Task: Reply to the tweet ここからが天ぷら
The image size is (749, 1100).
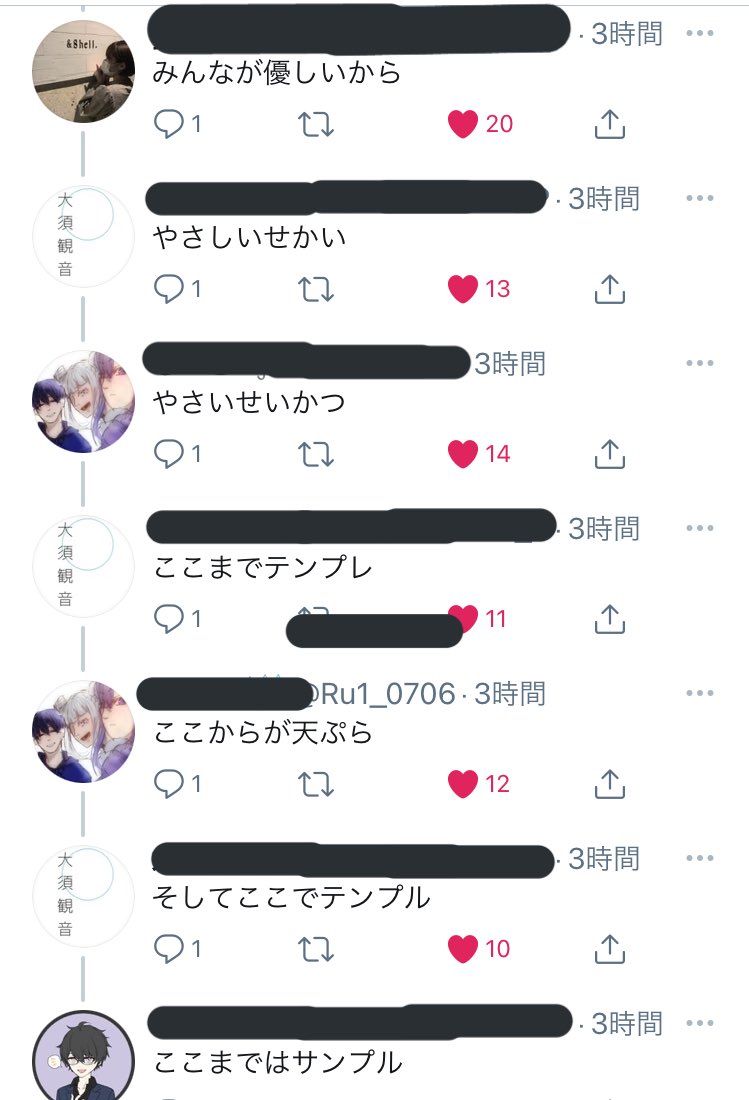Action: pyautogui.click(x=167, y=784)
